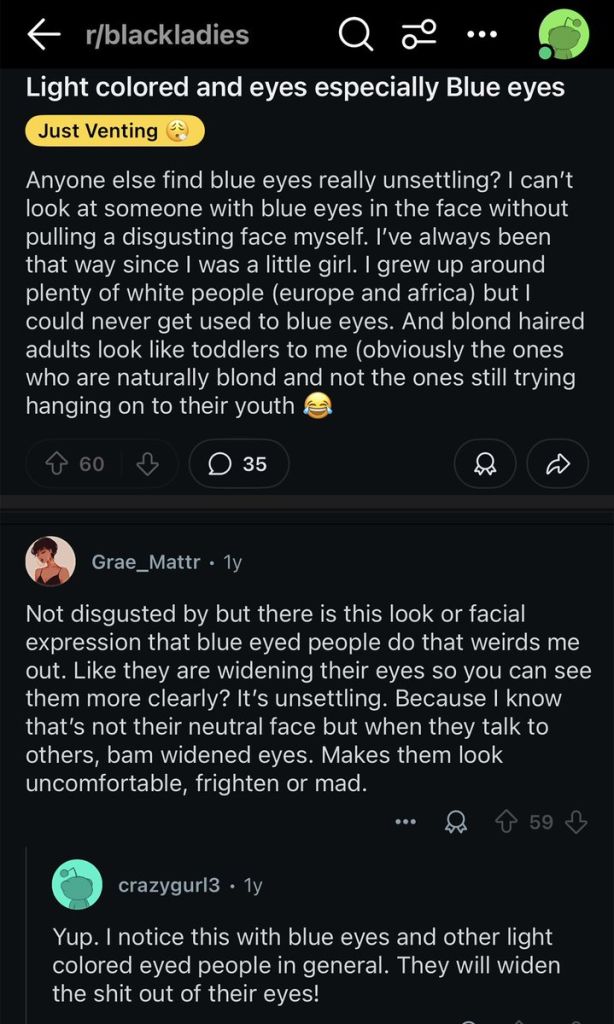Viewport: 614px width, 1024px height.
Task: Open more options on Grae_Mattr's comment
Action: pos(406,823)
